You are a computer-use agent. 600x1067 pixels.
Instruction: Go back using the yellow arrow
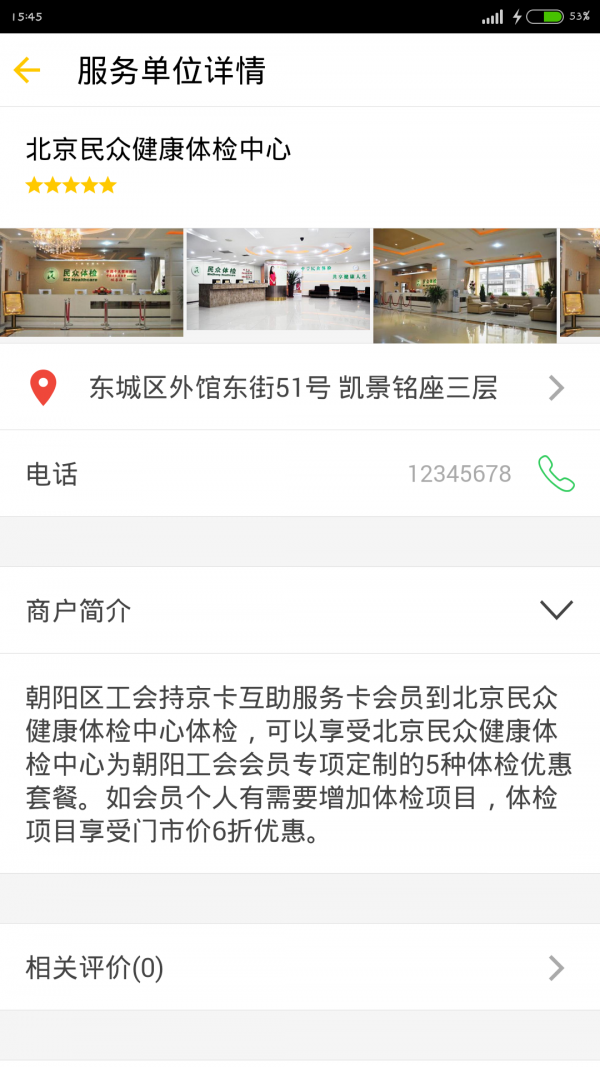27,70
